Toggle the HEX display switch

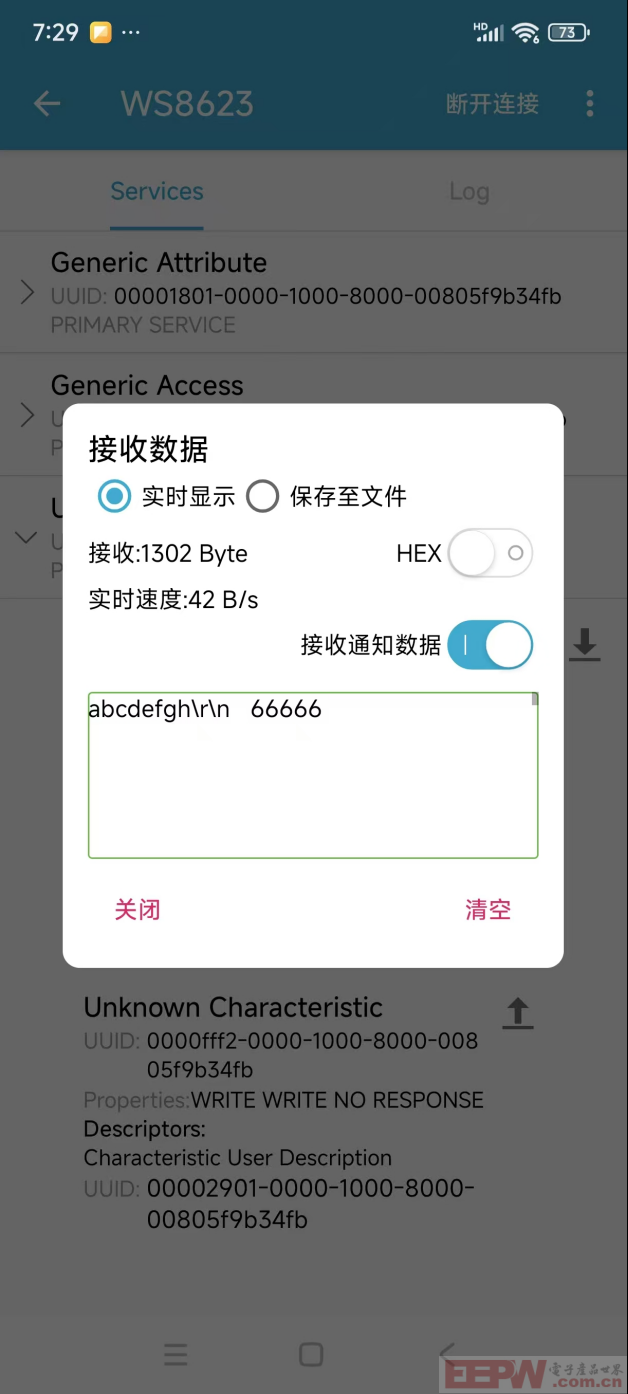coord(490,553)
